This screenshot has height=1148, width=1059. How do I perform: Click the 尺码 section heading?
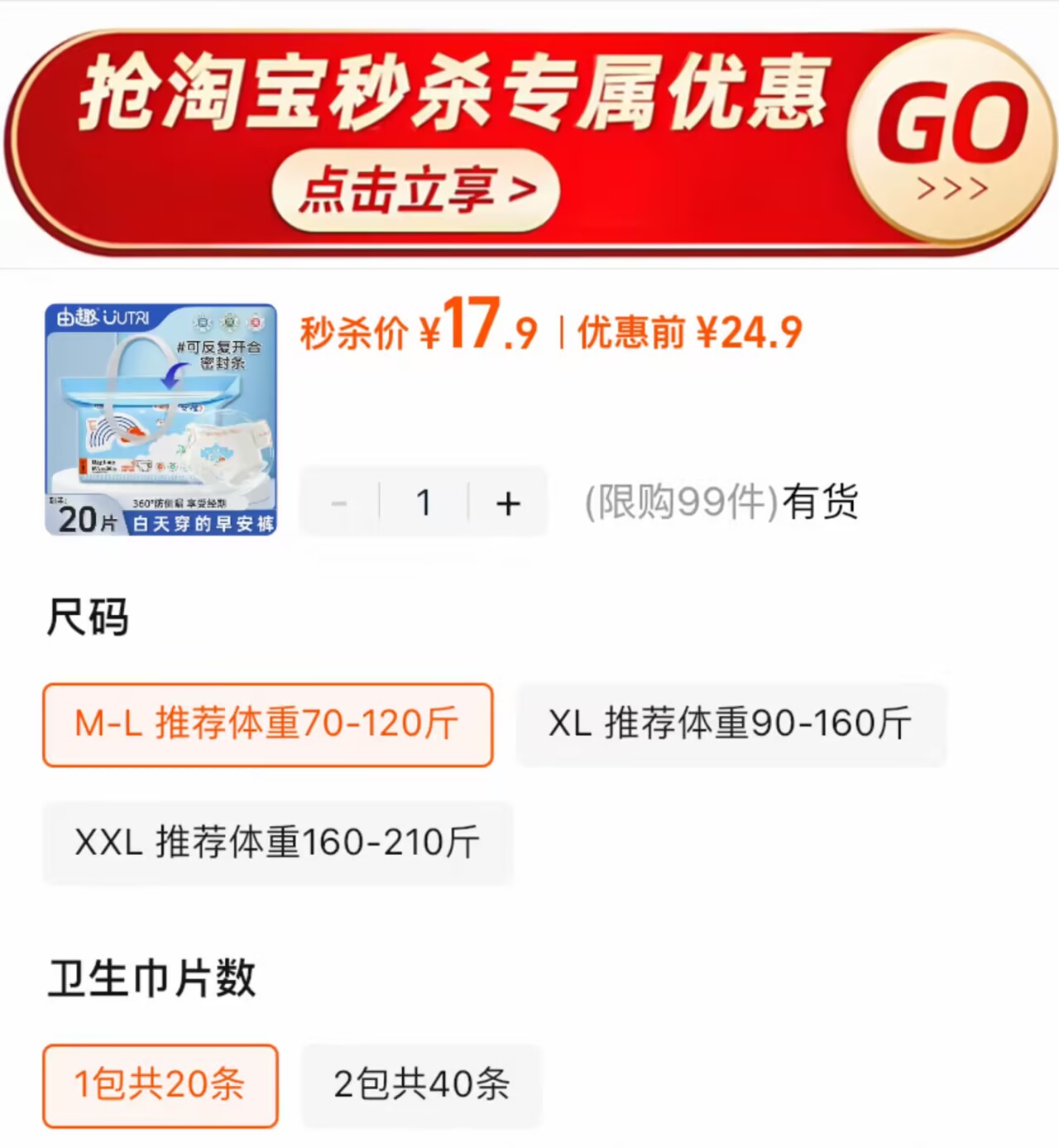point(86,617)
